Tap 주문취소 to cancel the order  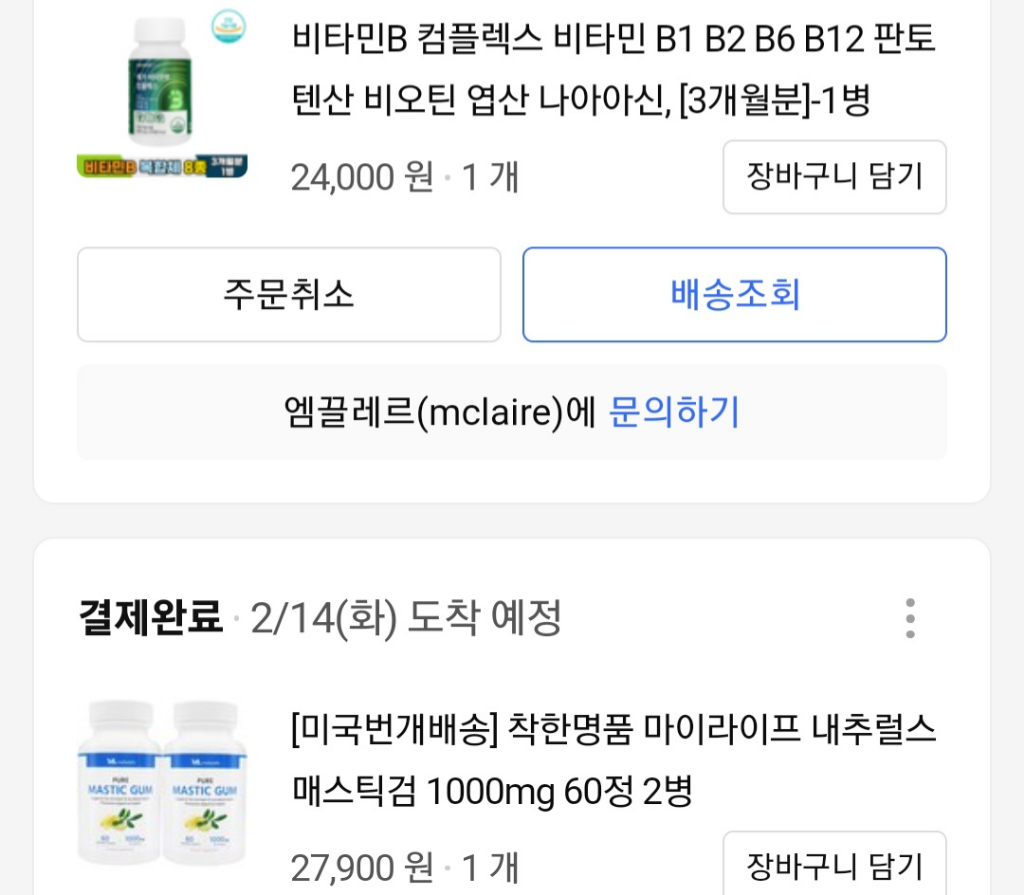(x=289, y=295)
